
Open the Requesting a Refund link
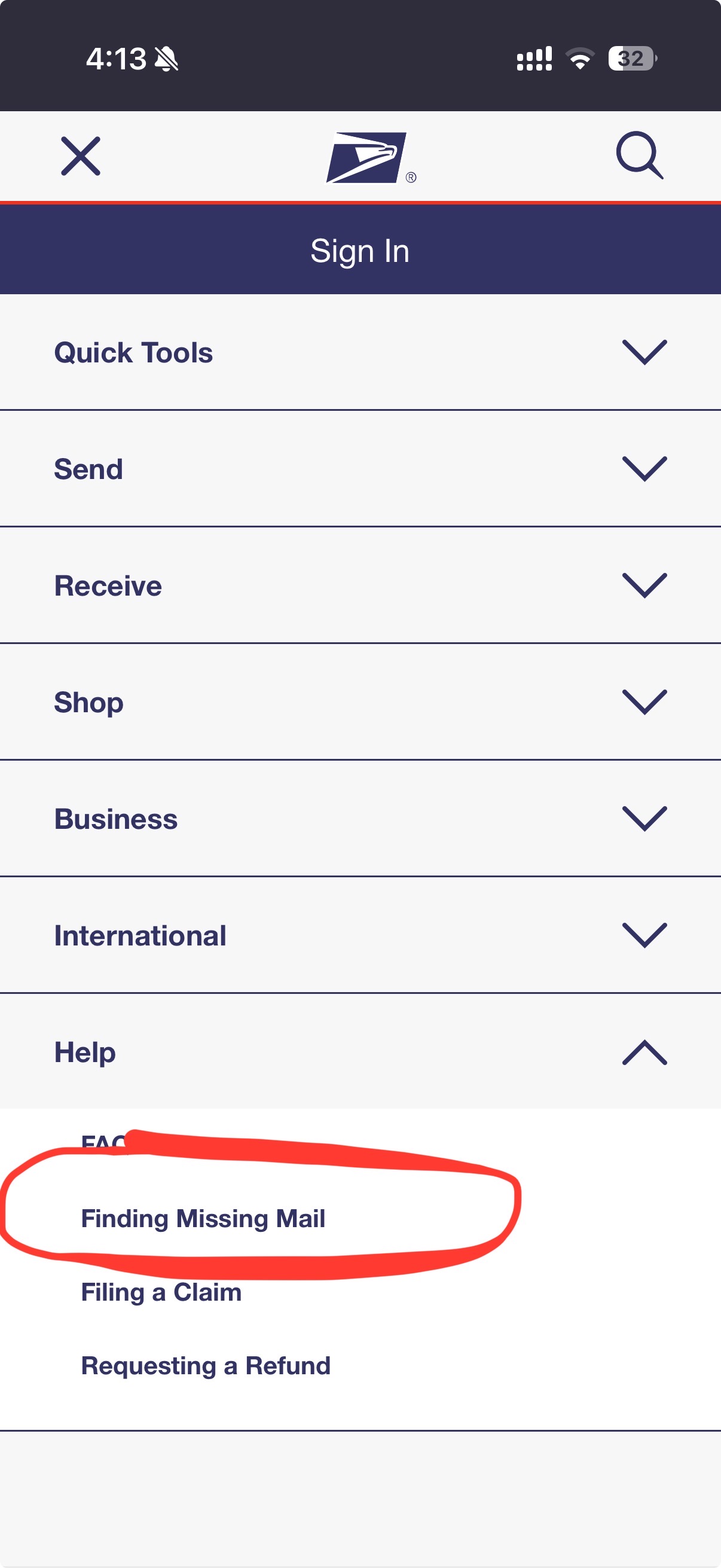click(206, 1366)
